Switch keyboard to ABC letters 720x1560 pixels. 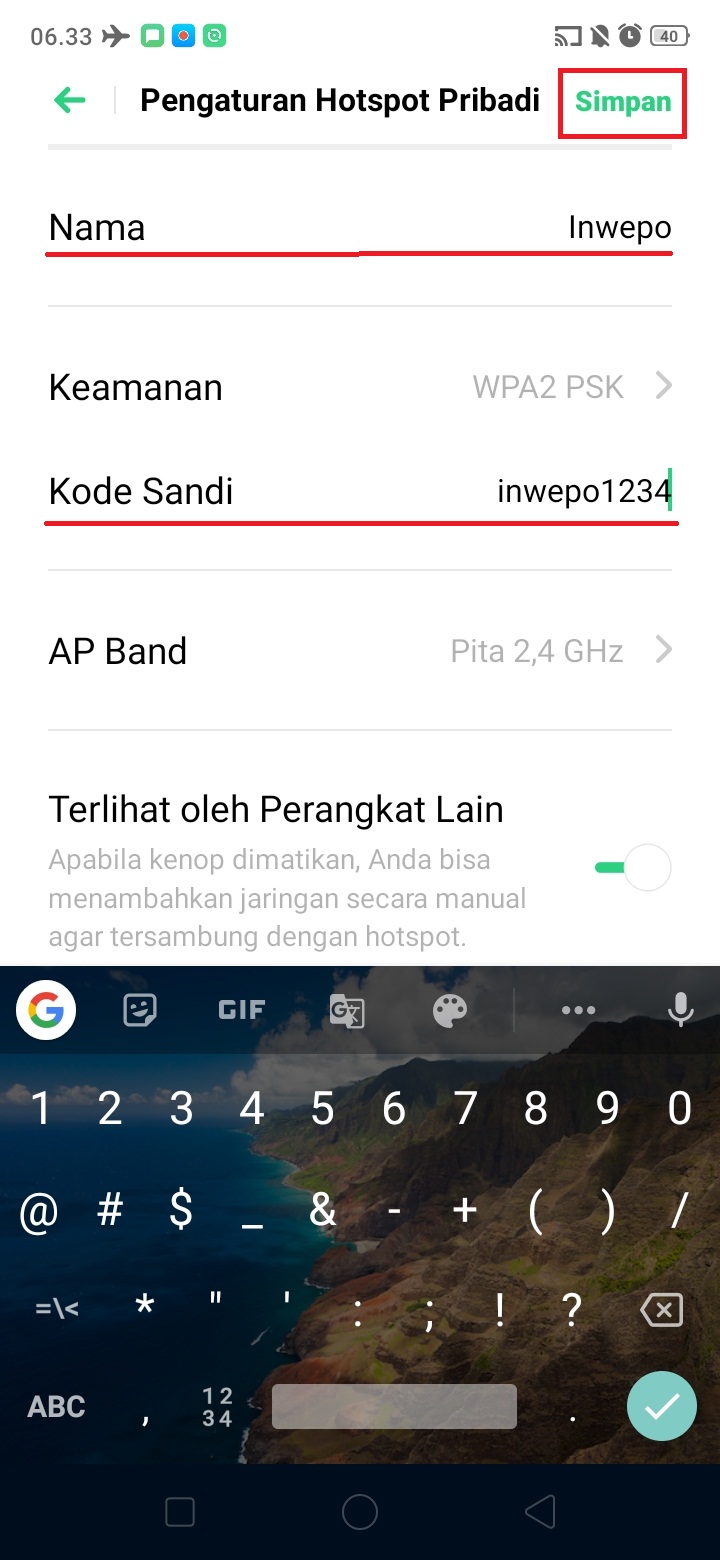[56, 1407]
